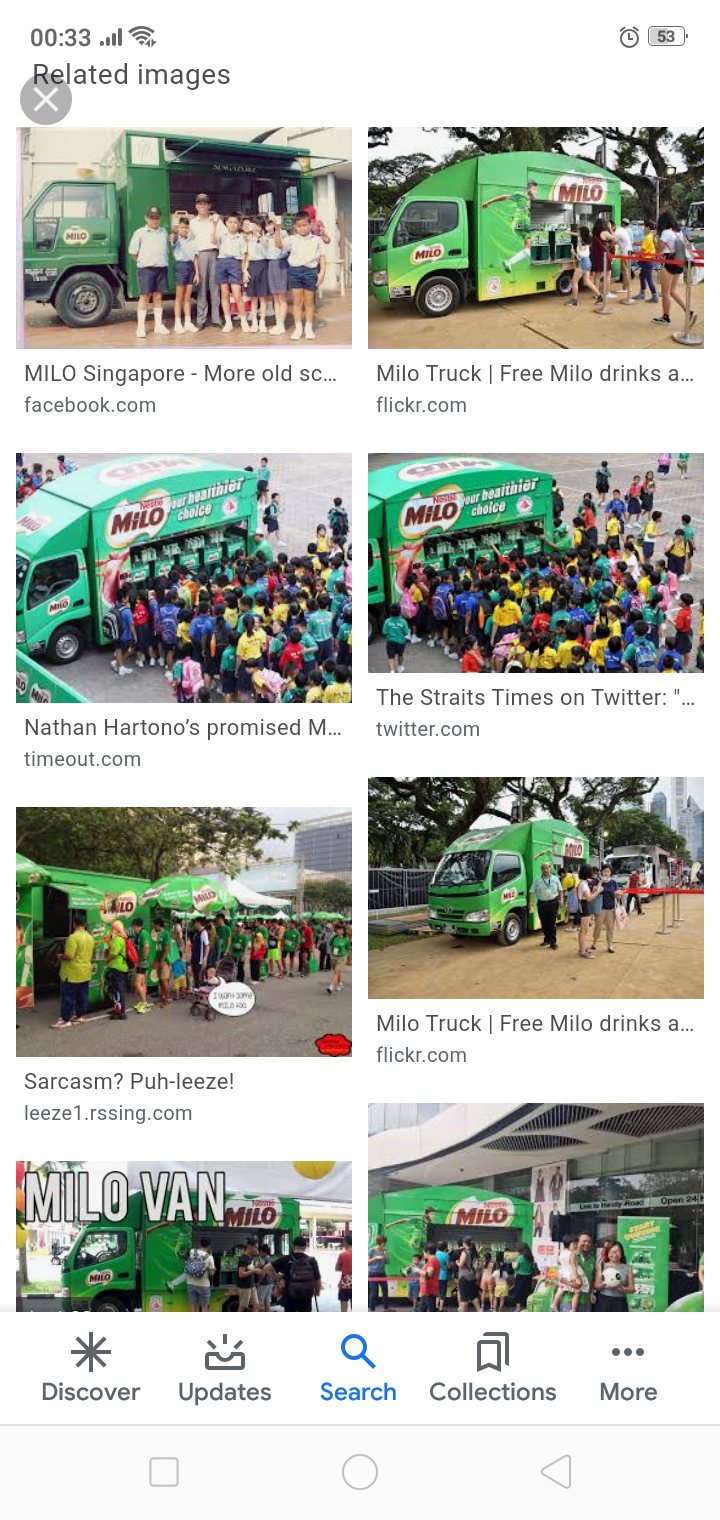Open the Sarcasm? Puh-leeze! image result
The height and width of the screenshot is (1520, 720).
(184, 931)
